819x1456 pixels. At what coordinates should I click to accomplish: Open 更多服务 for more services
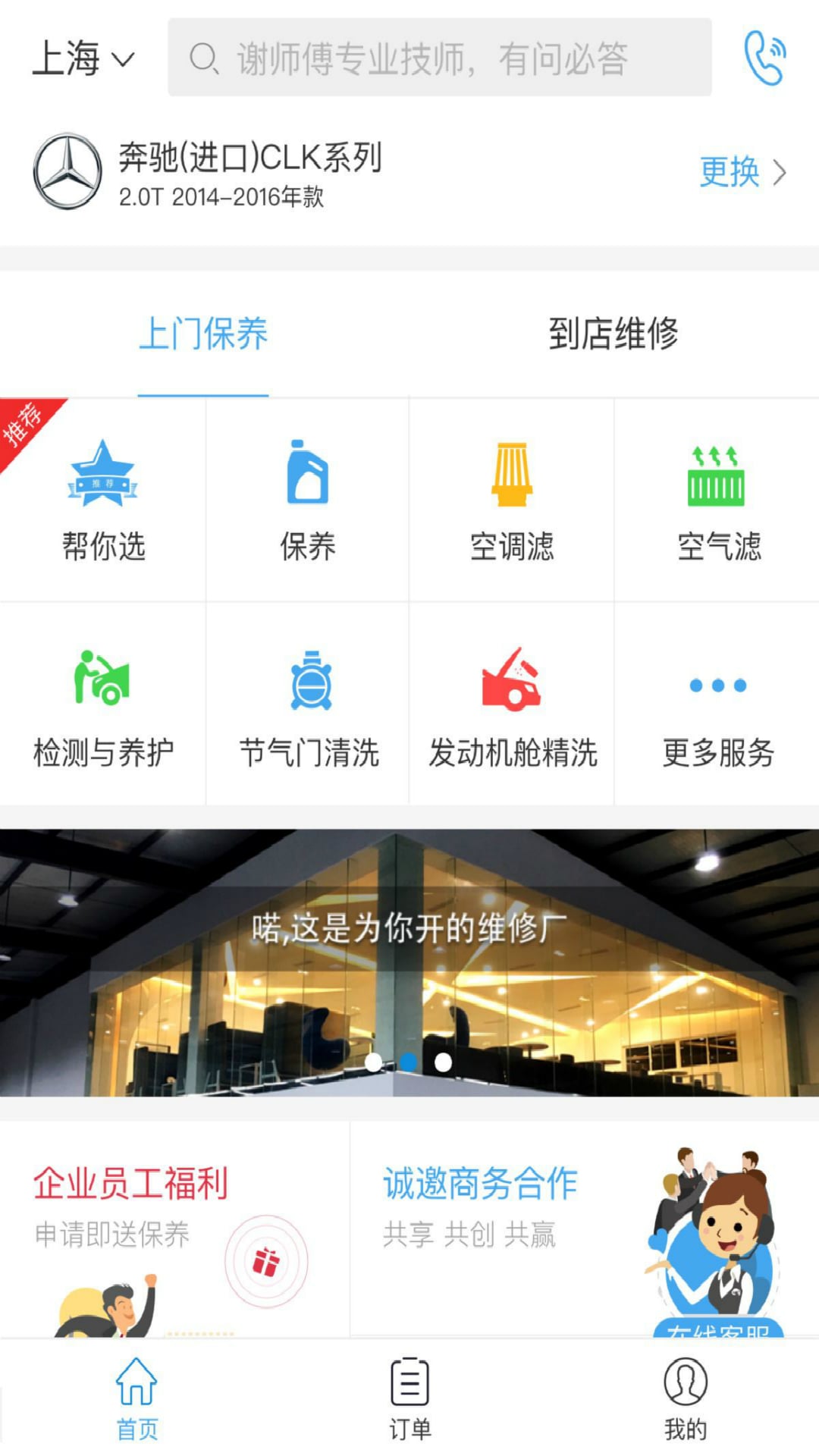[717, 704]
